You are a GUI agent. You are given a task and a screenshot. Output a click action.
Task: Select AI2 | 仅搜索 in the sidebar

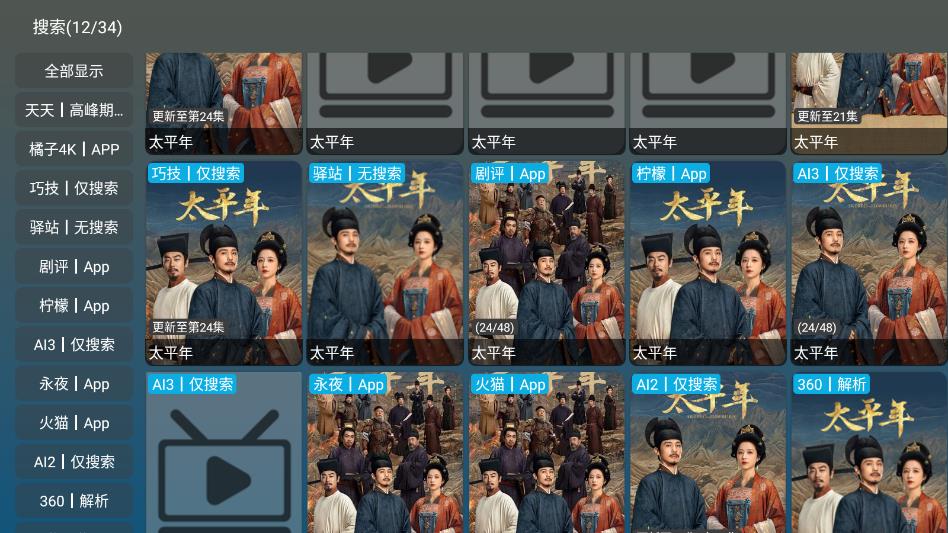coord(74,462)
